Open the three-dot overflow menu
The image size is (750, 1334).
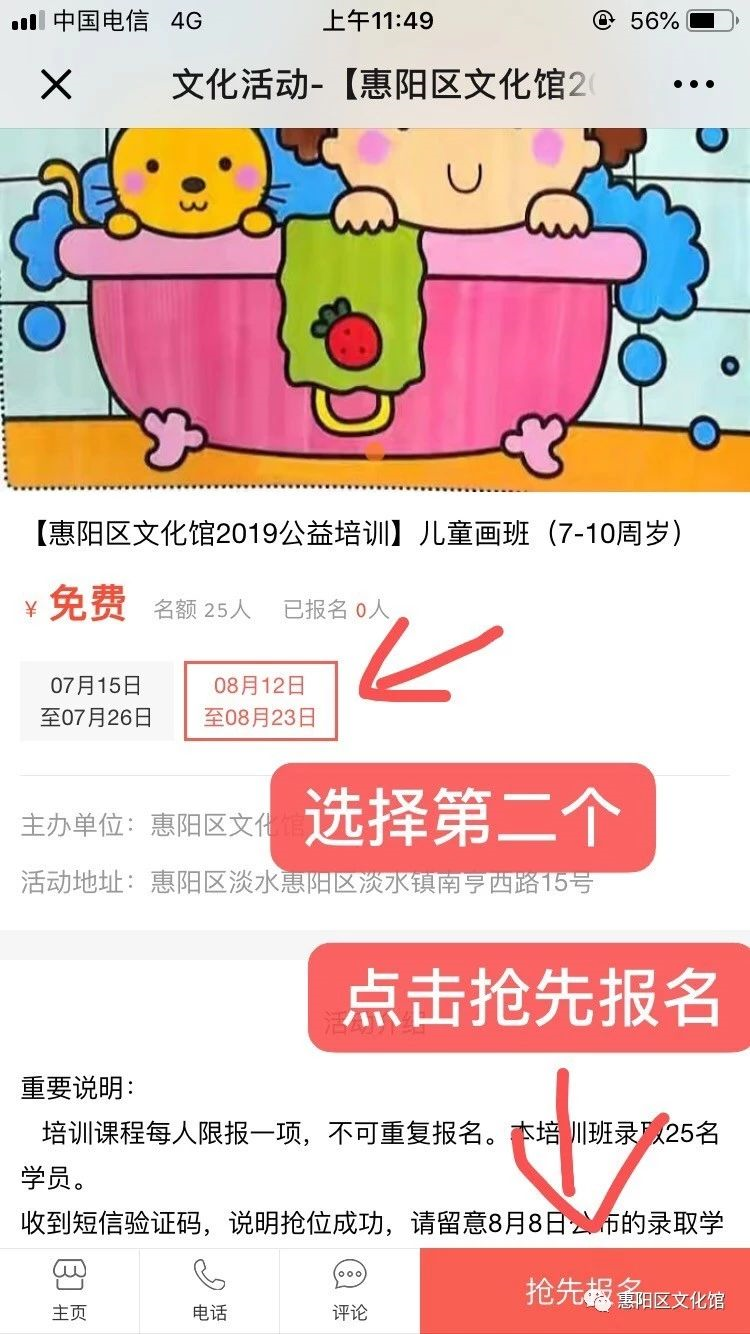tap(693, 84)
